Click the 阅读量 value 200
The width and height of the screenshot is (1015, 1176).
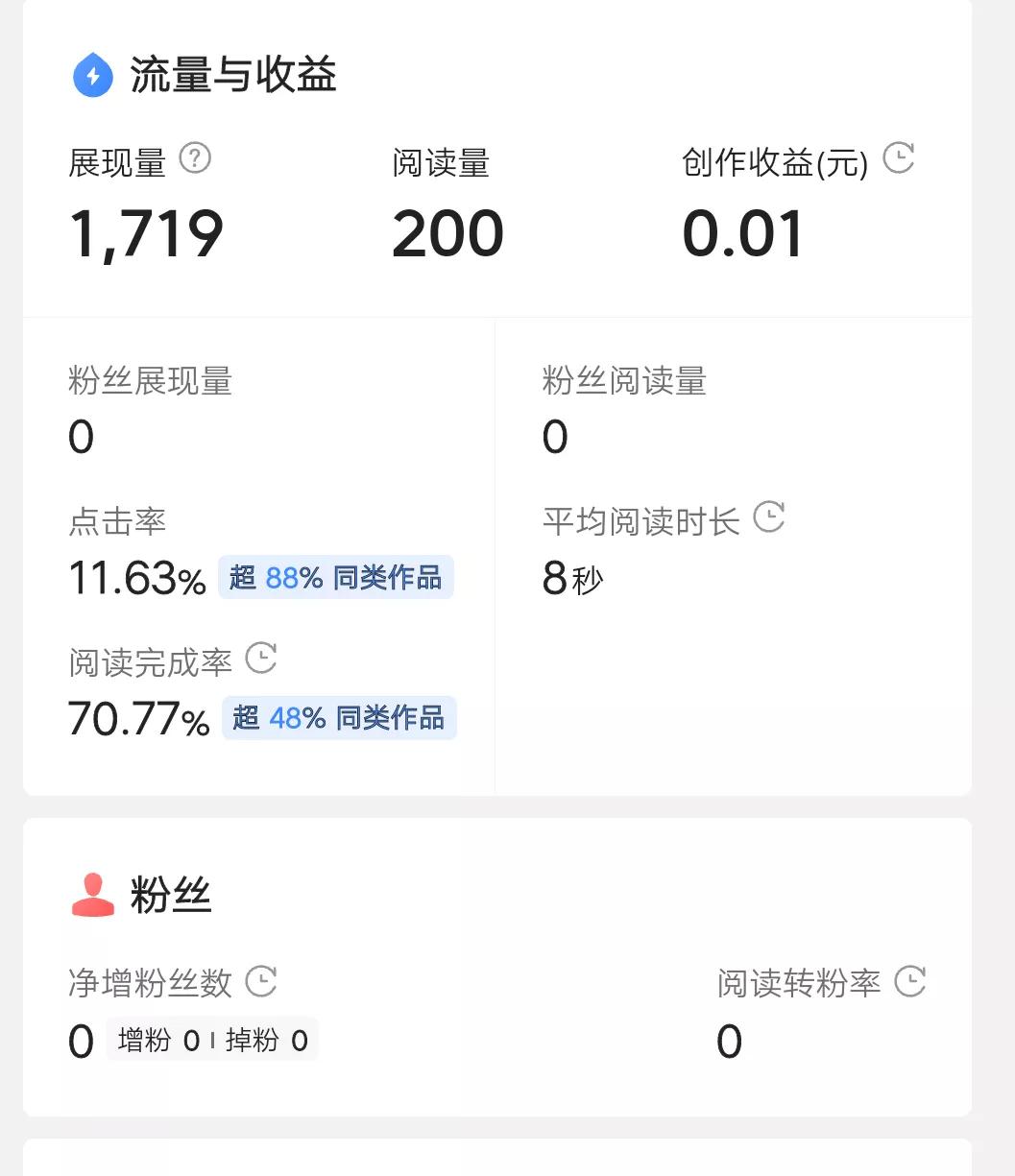point(447,232)
